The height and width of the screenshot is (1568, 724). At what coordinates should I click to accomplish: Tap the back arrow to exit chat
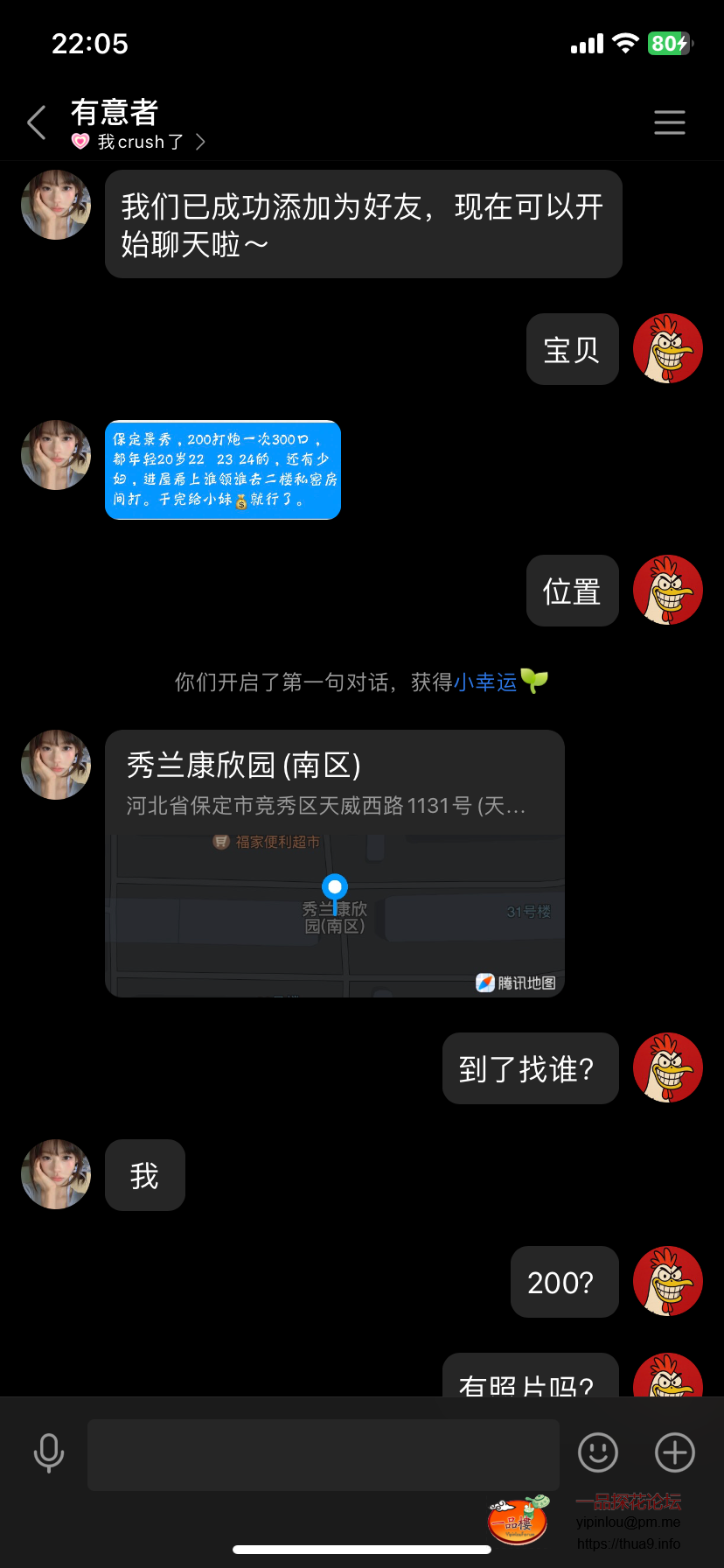36,122
